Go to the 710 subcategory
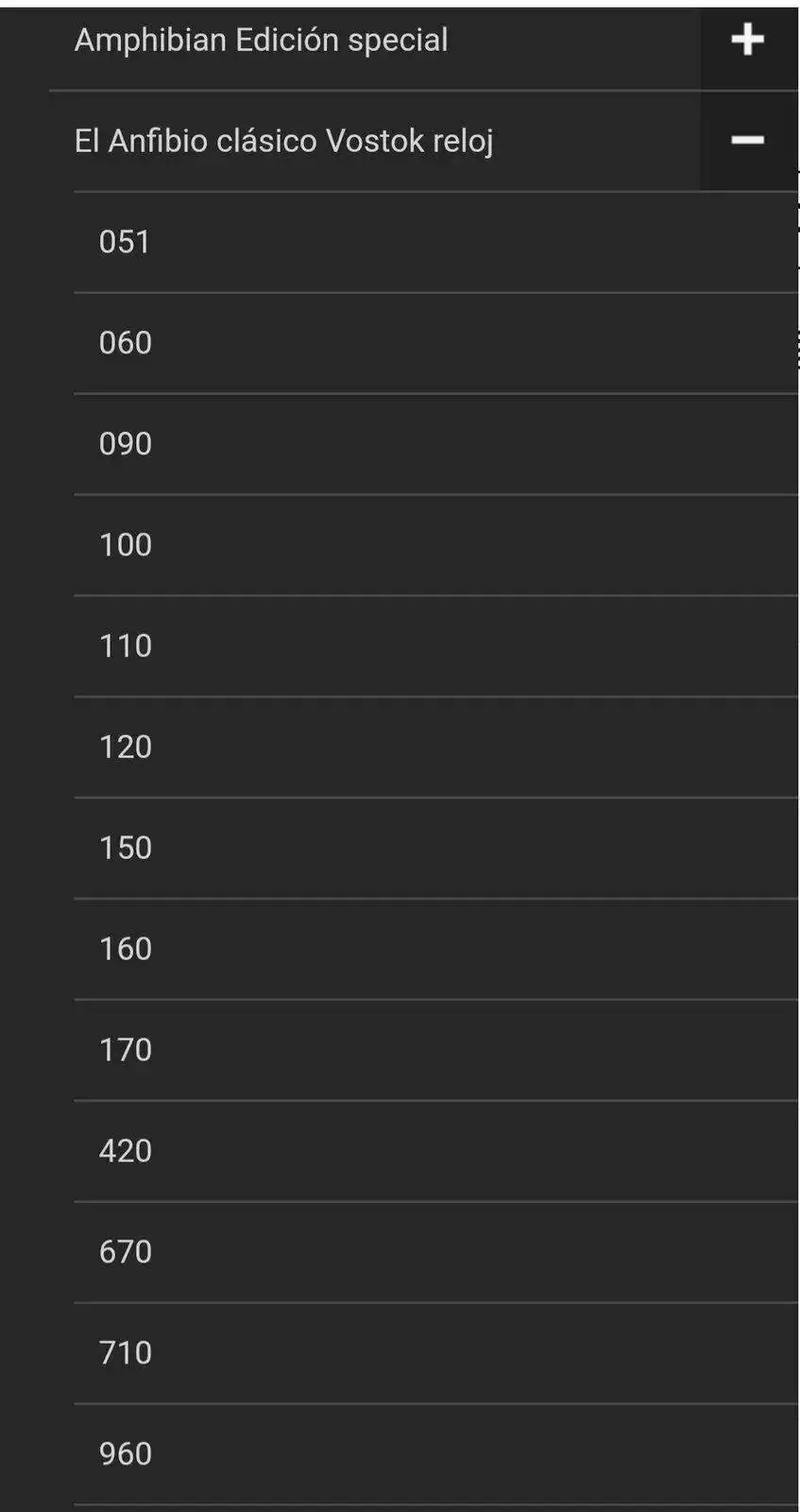 coord(125,1353)
